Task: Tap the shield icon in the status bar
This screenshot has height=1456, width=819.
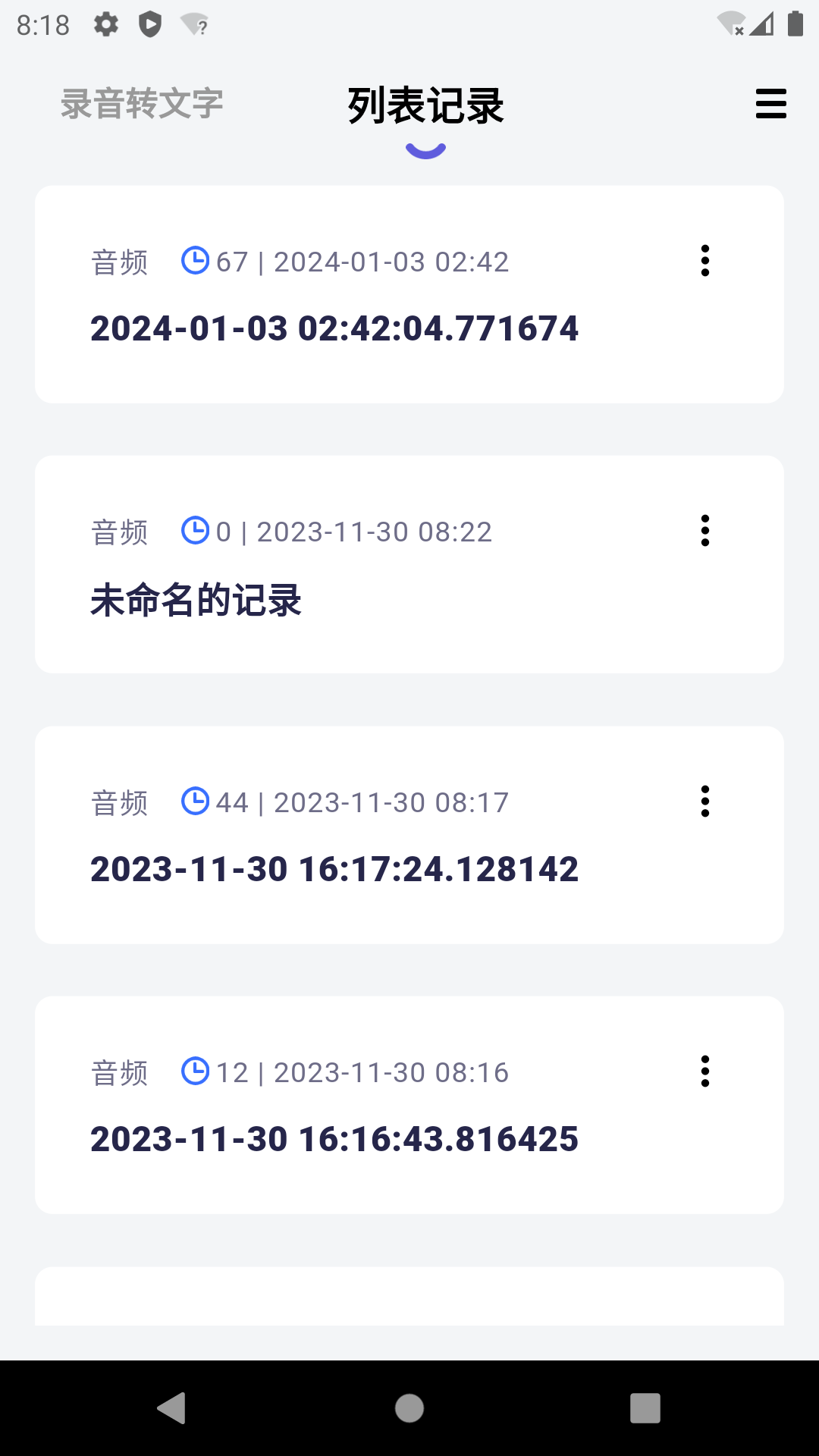Action: click(149, 24)
